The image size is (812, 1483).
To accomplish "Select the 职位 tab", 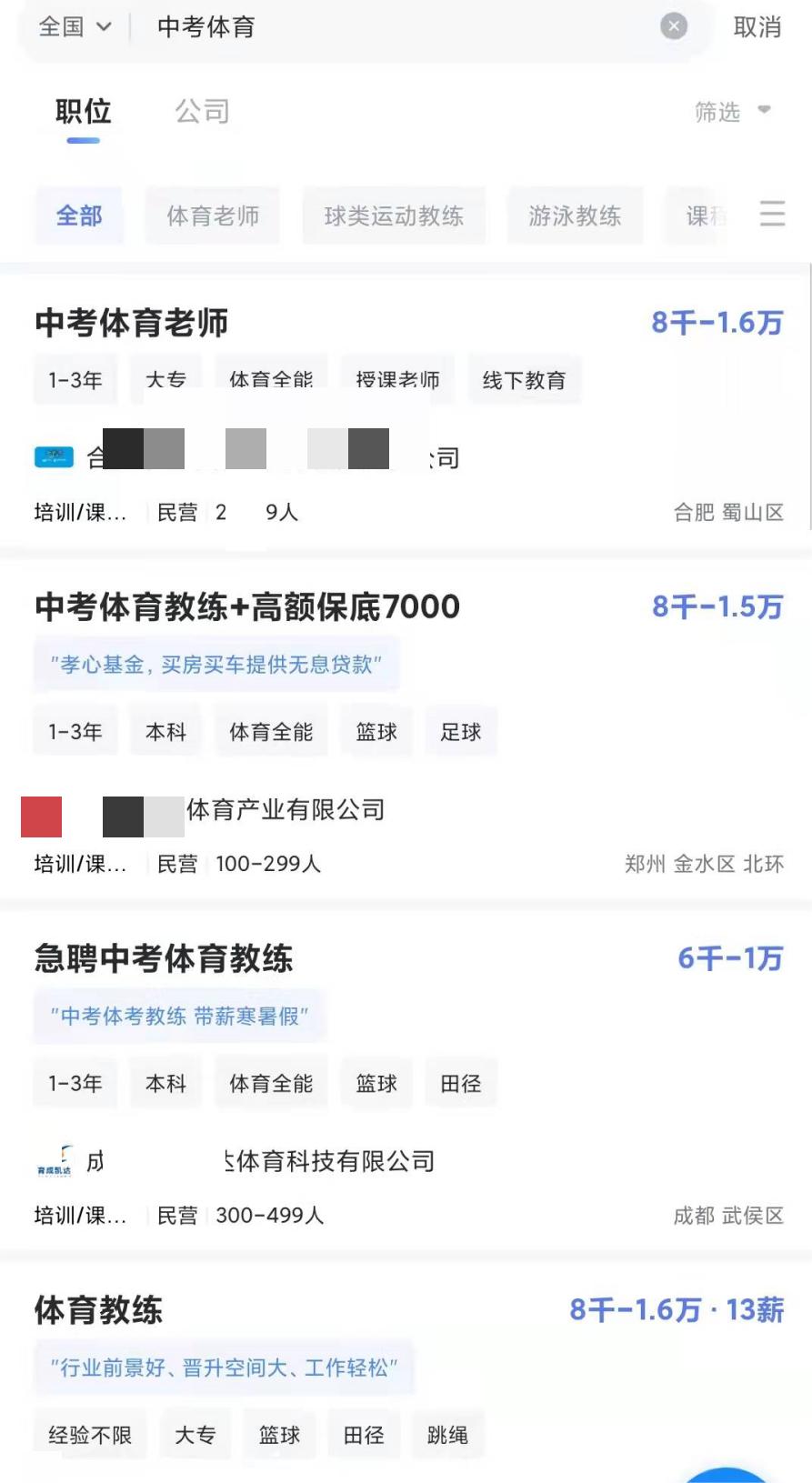I will pos(81,111).
